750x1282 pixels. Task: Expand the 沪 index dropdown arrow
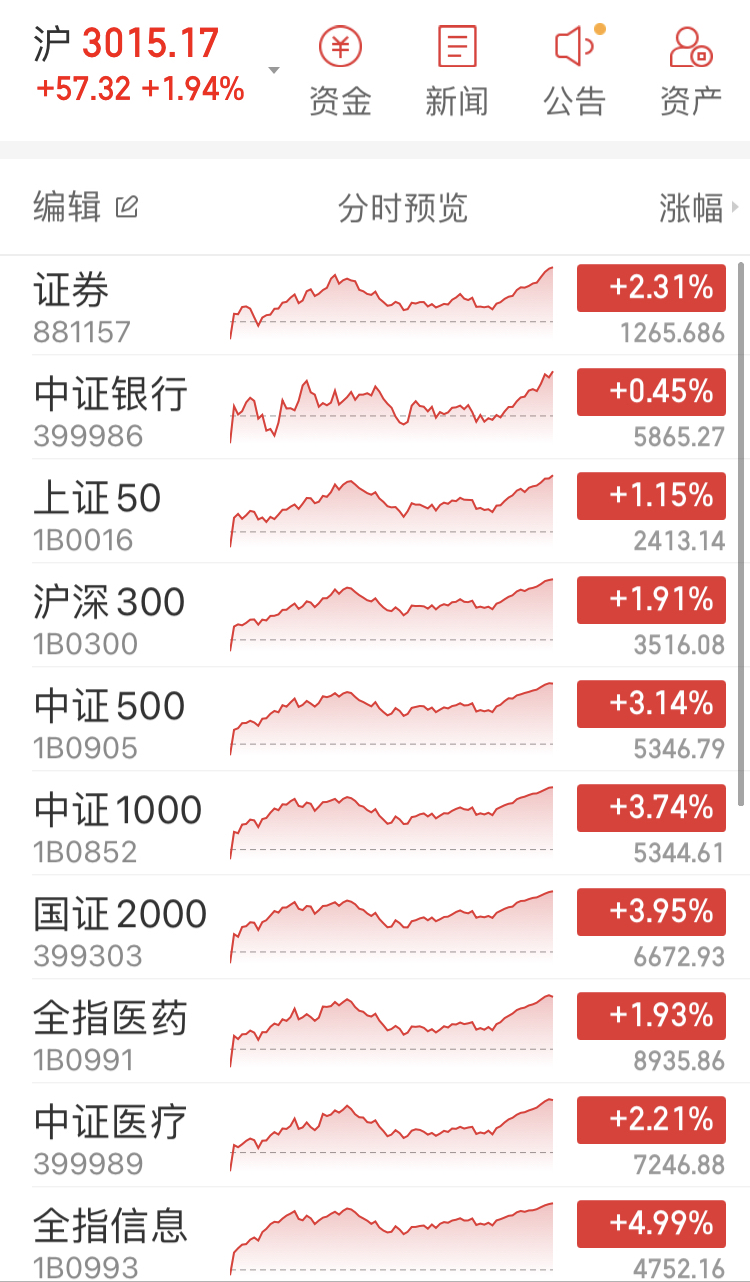[274, 71]
